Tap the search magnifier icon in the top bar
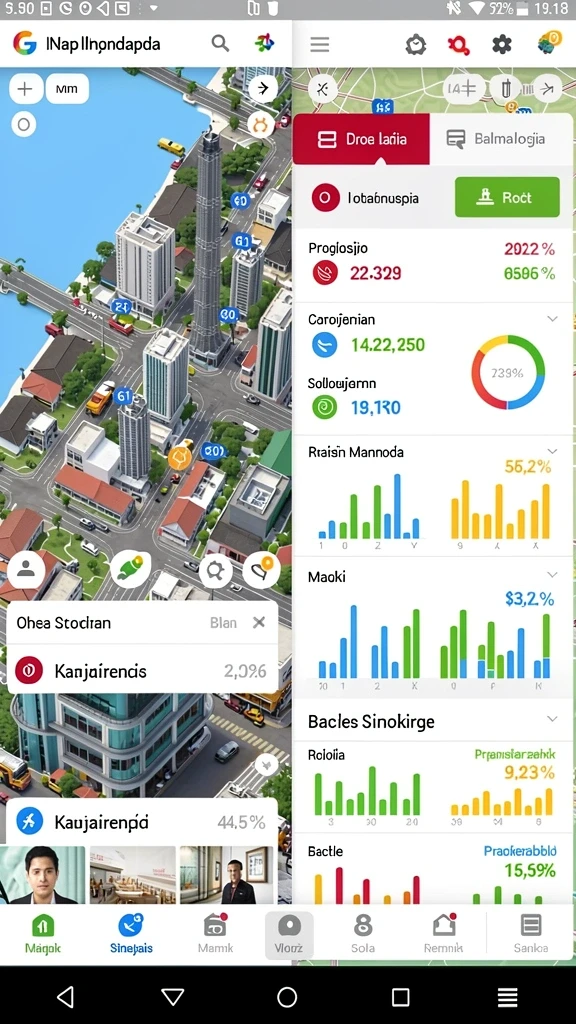Viewport: 576px width, 1024px height. 220,44
